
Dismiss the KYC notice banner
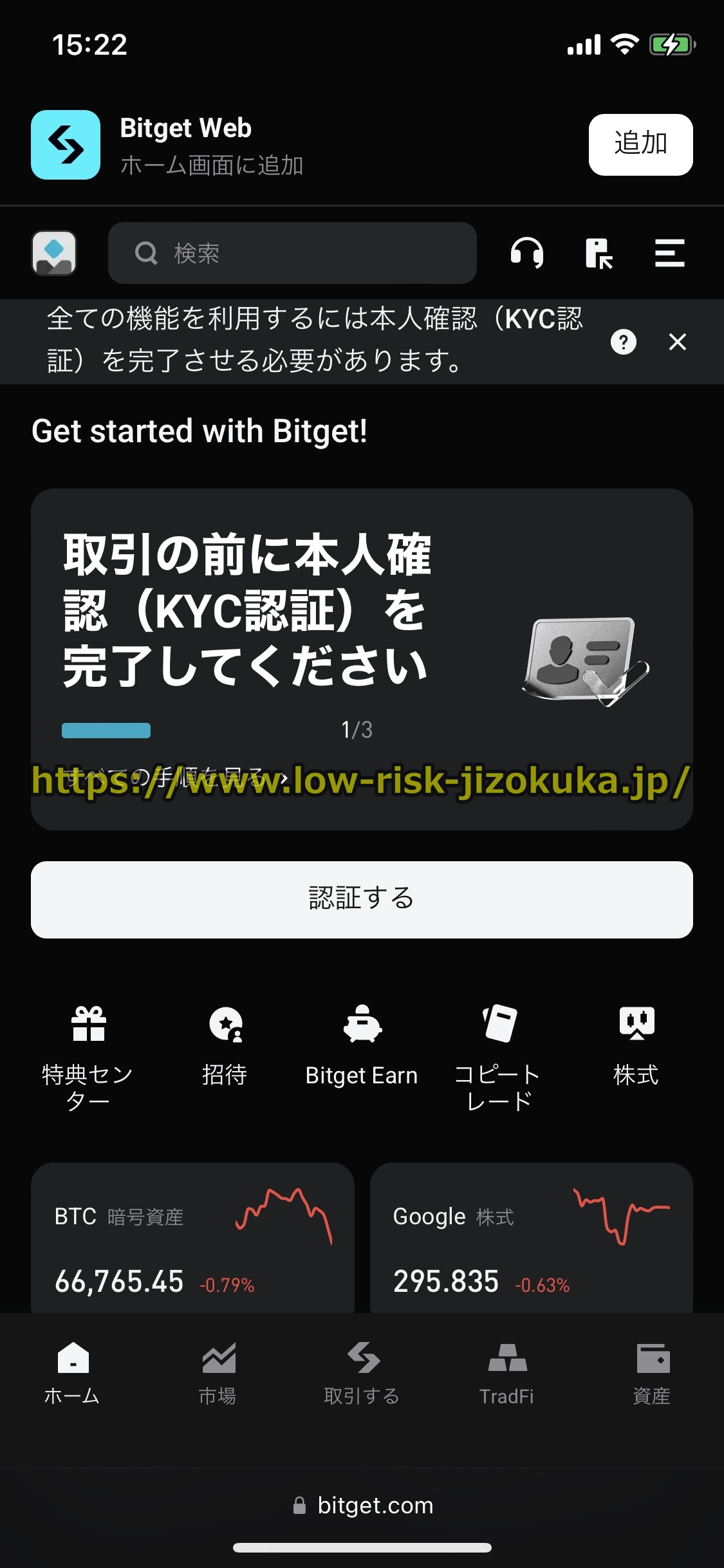pos(678,342)
